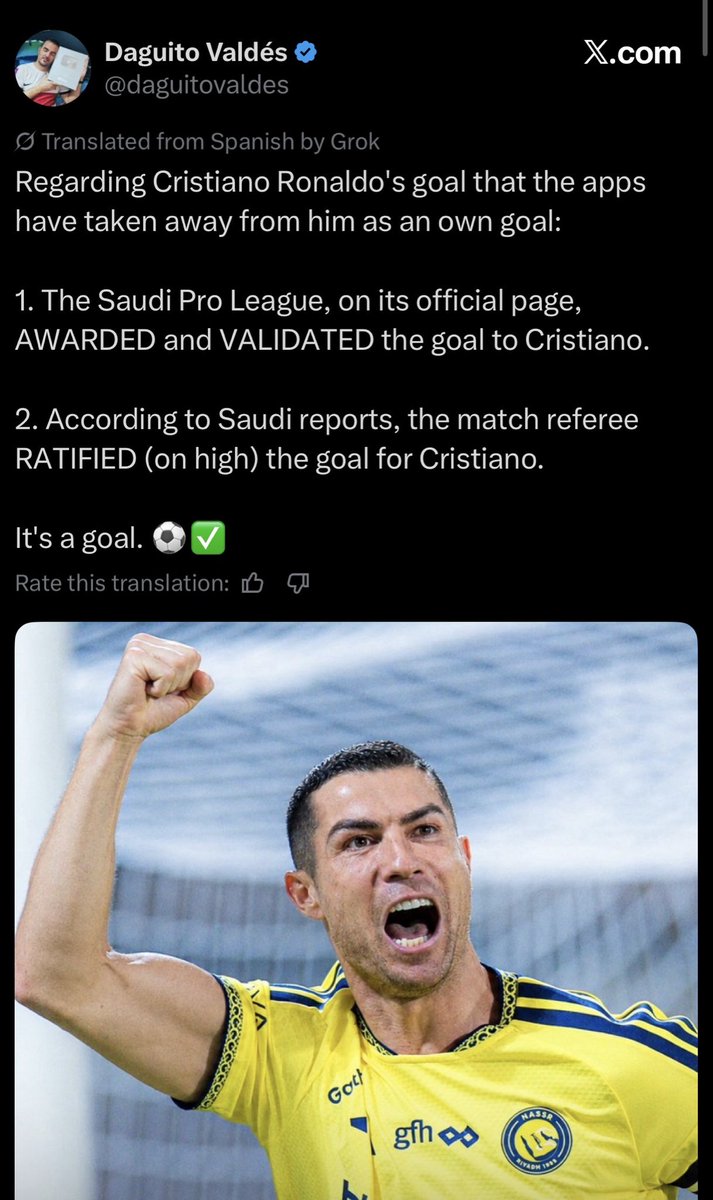Rate the translation with thumbs down
Image resolution: width=713 pixels, height=1200 pixels.
point(298,583)
